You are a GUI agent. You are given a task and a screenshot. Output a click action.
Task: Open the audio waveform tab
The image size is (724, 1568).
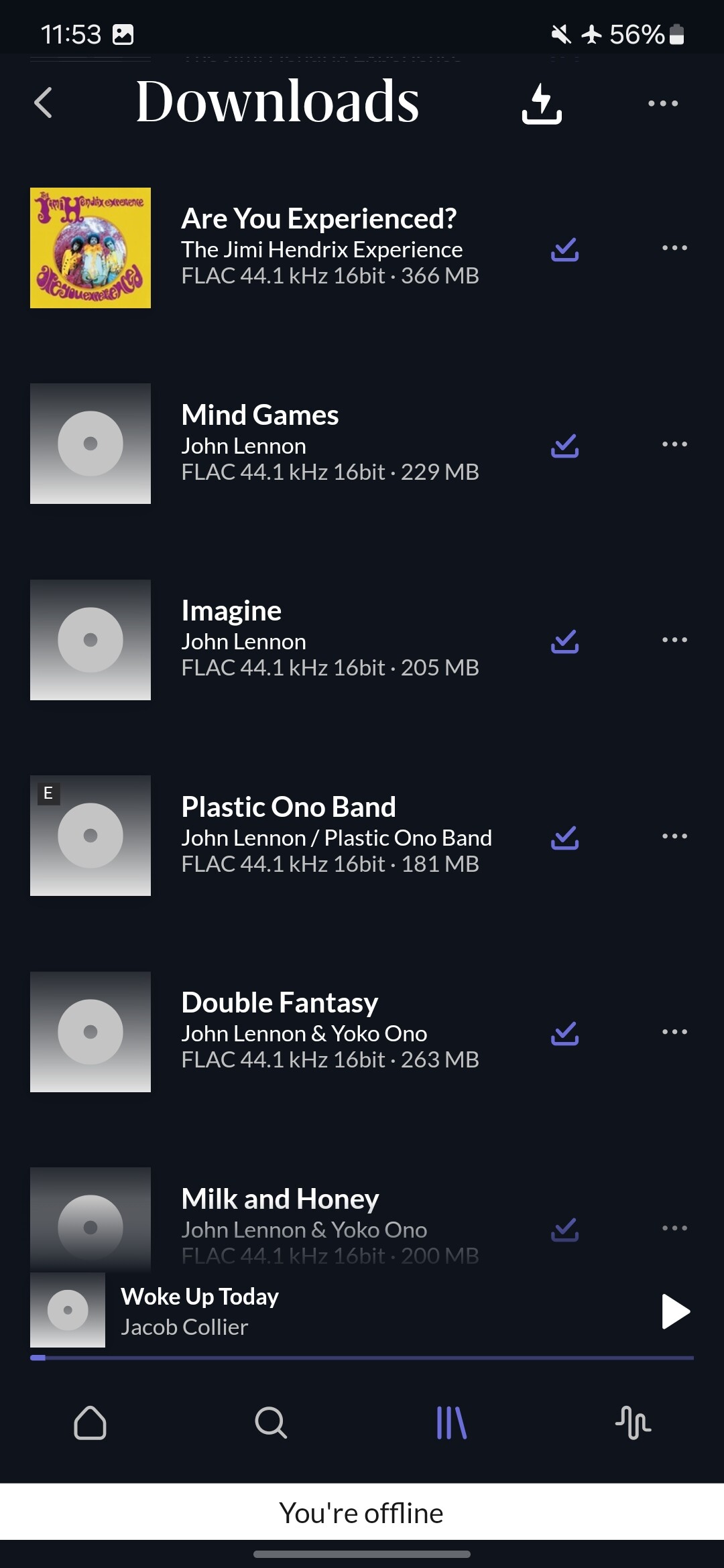(x=633, y=1423)
